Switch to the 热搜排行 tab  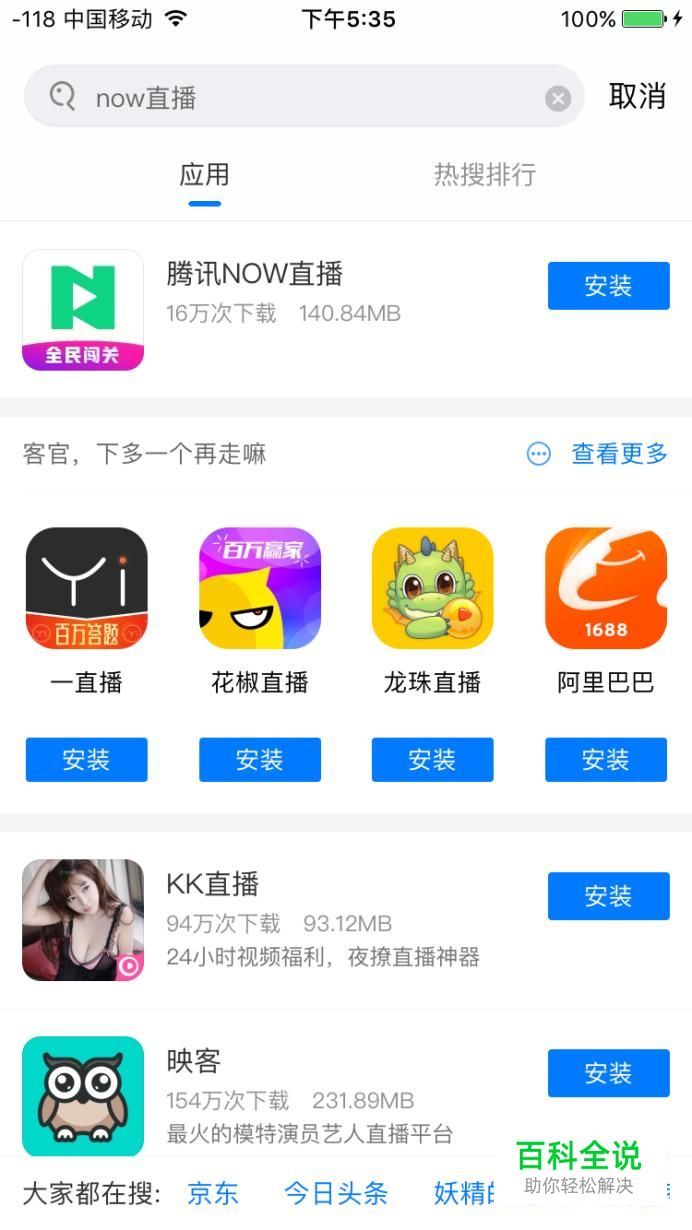click(x=485, y=175)
